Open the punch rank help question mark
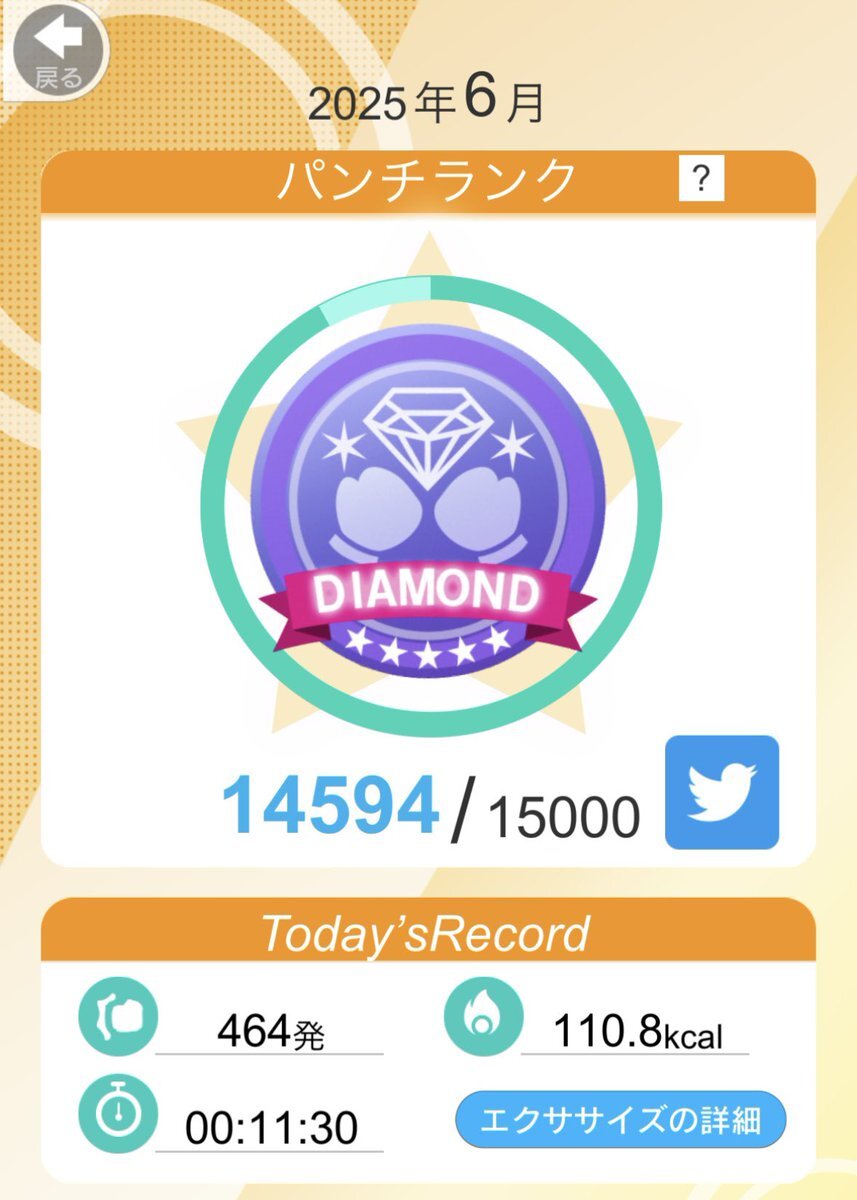 (701, 180)
